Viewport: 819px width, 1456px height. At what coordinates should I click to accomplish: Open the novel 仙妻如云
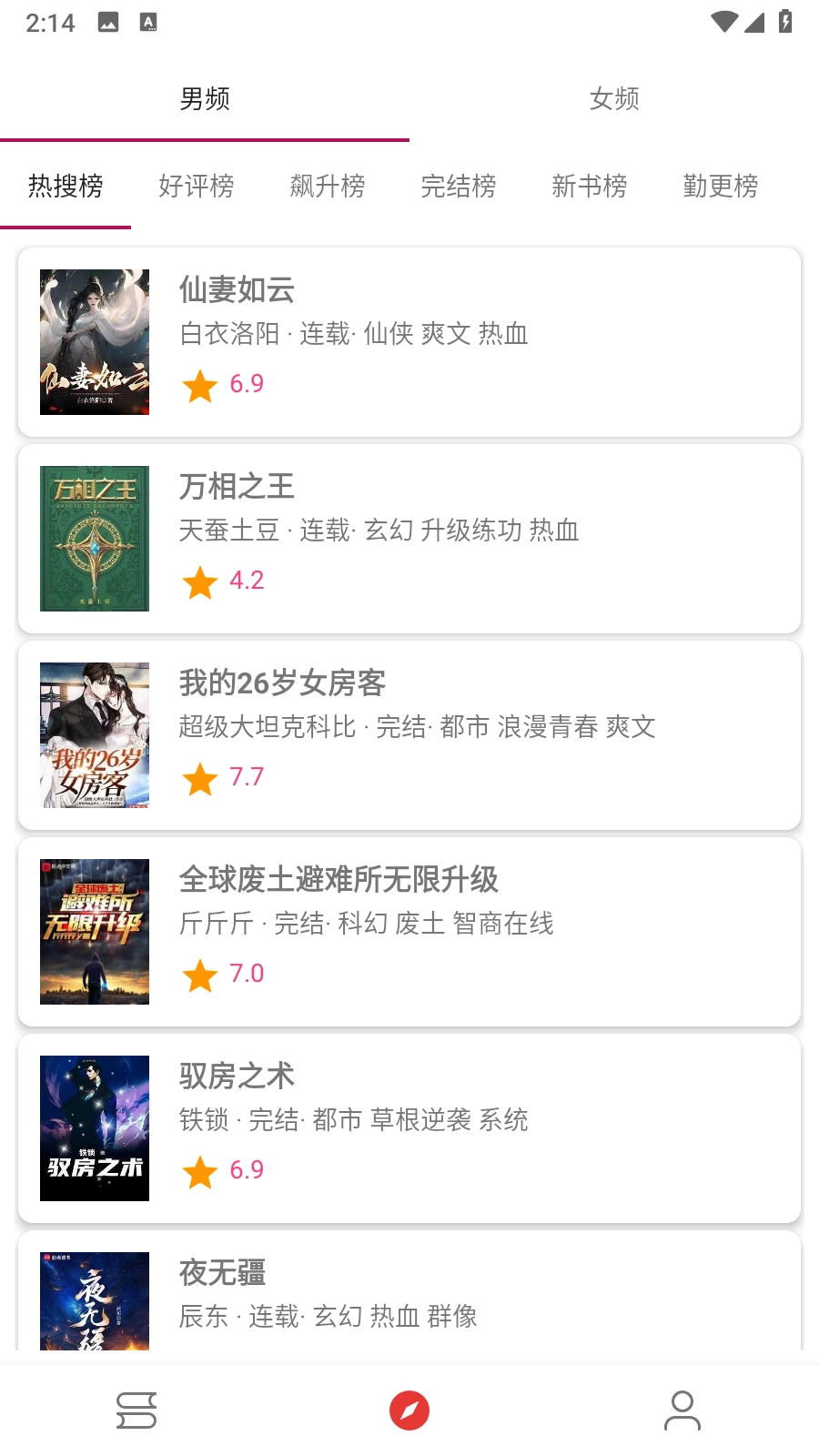click(409, 342)
